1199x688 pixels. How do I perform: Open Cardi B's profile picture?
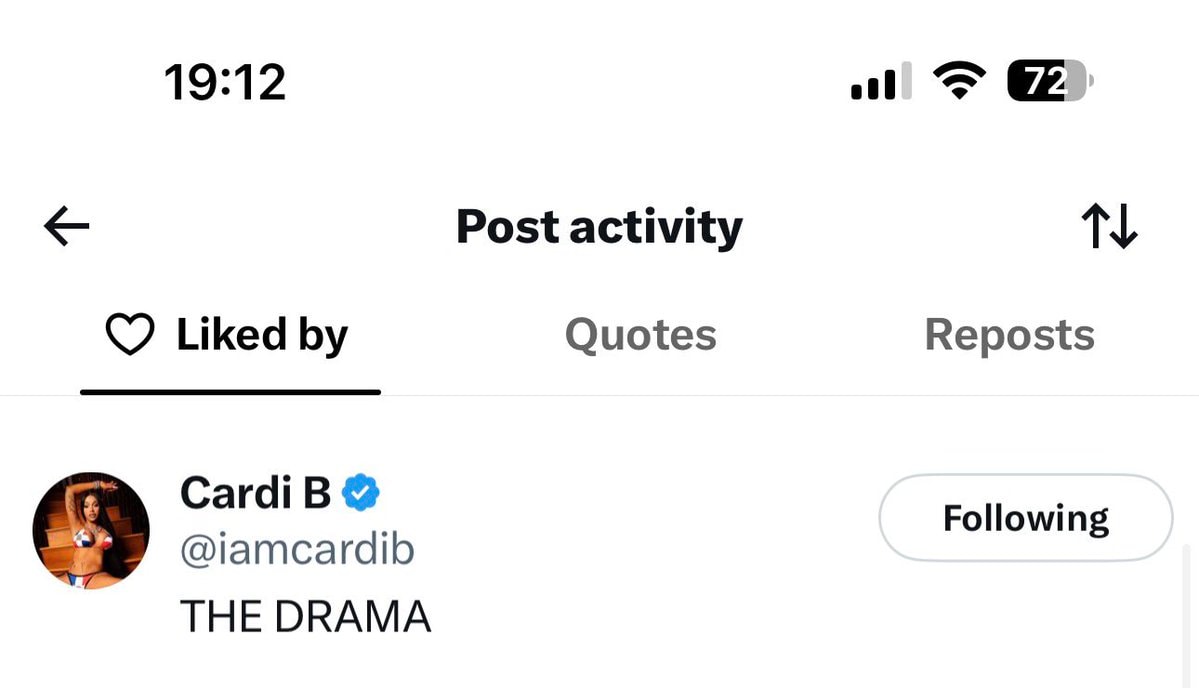91,531
